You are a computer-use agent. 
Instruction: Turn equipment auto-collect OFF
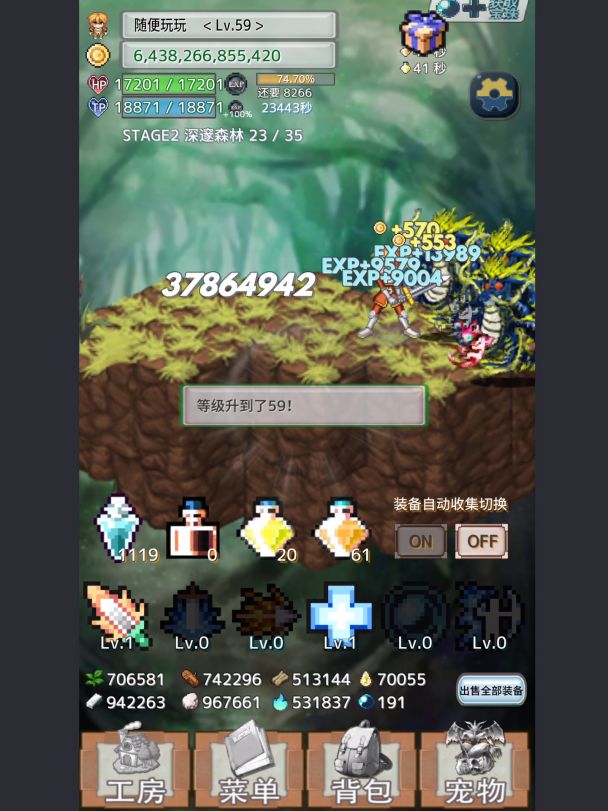[482, 541]
